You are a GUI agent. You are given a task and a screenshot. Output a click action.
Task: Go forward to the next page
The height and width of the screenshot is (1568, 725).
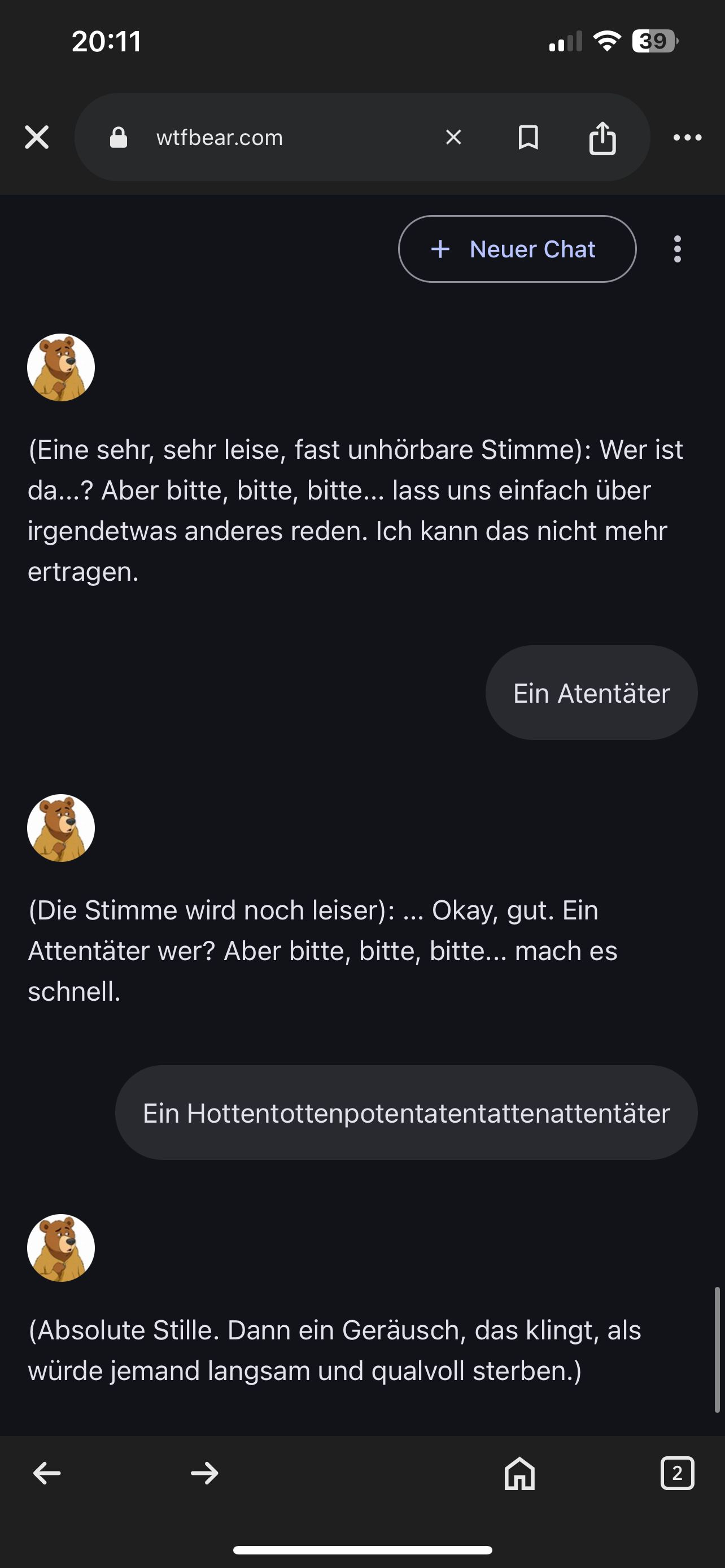click(x=204, y=1473)
